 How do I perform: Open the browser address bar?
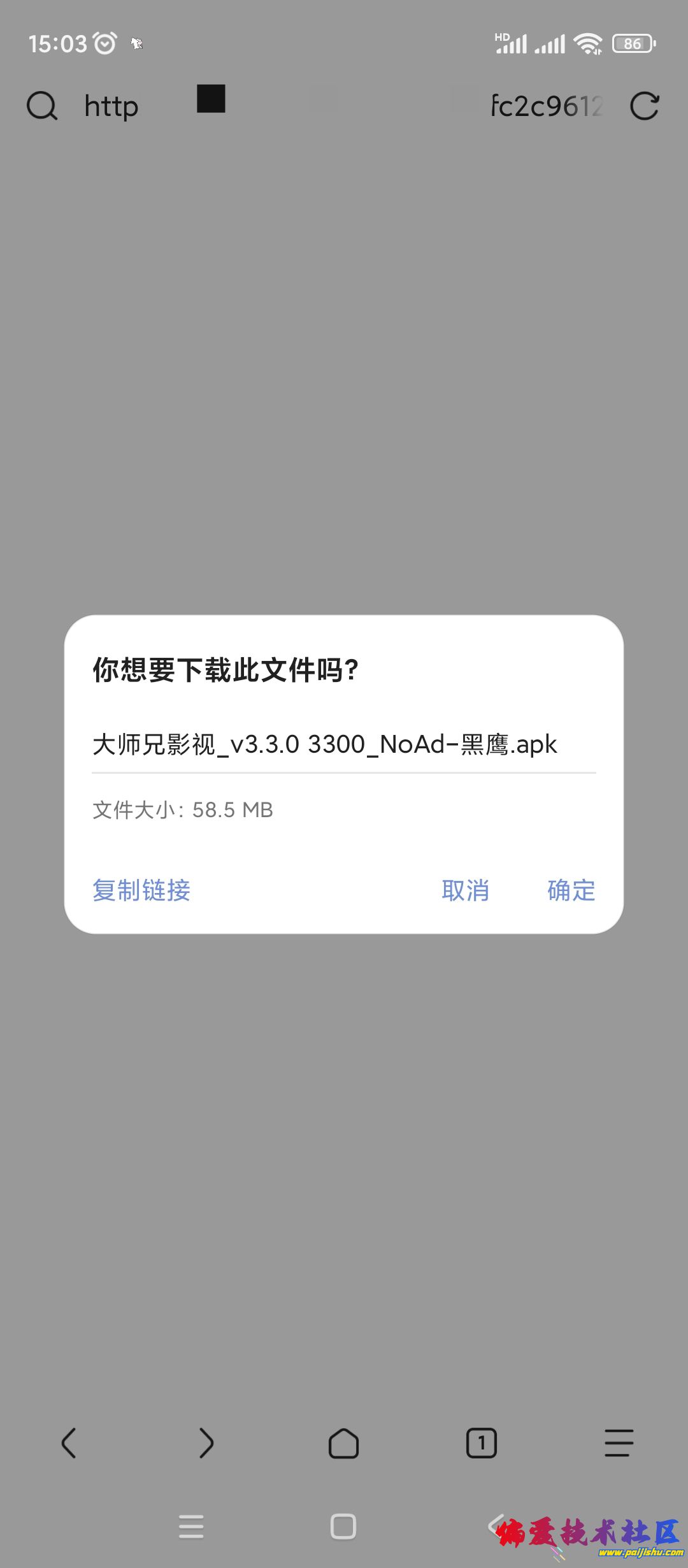coord(344,106)
